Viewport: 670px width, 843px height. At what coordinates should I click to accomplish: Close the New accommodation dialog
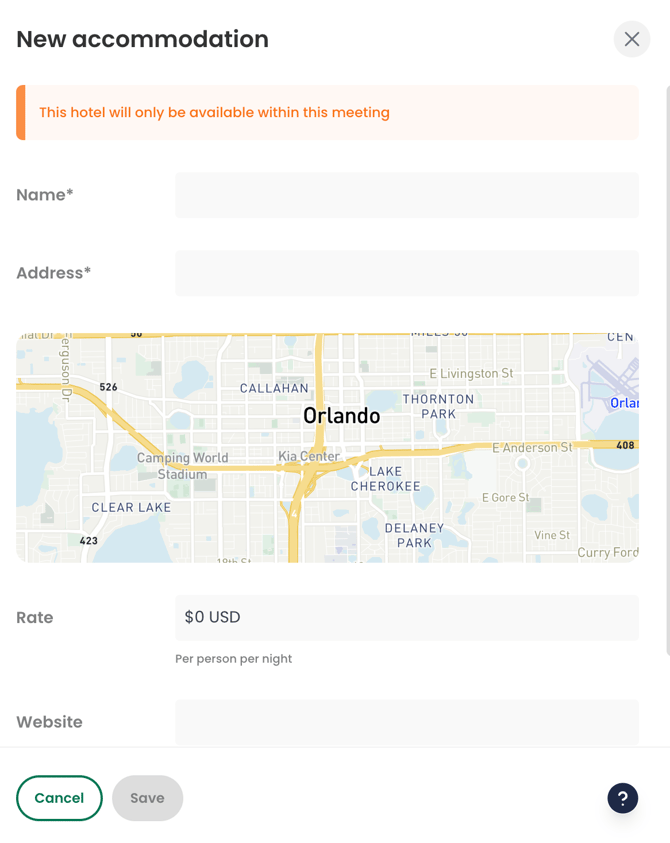631,39
